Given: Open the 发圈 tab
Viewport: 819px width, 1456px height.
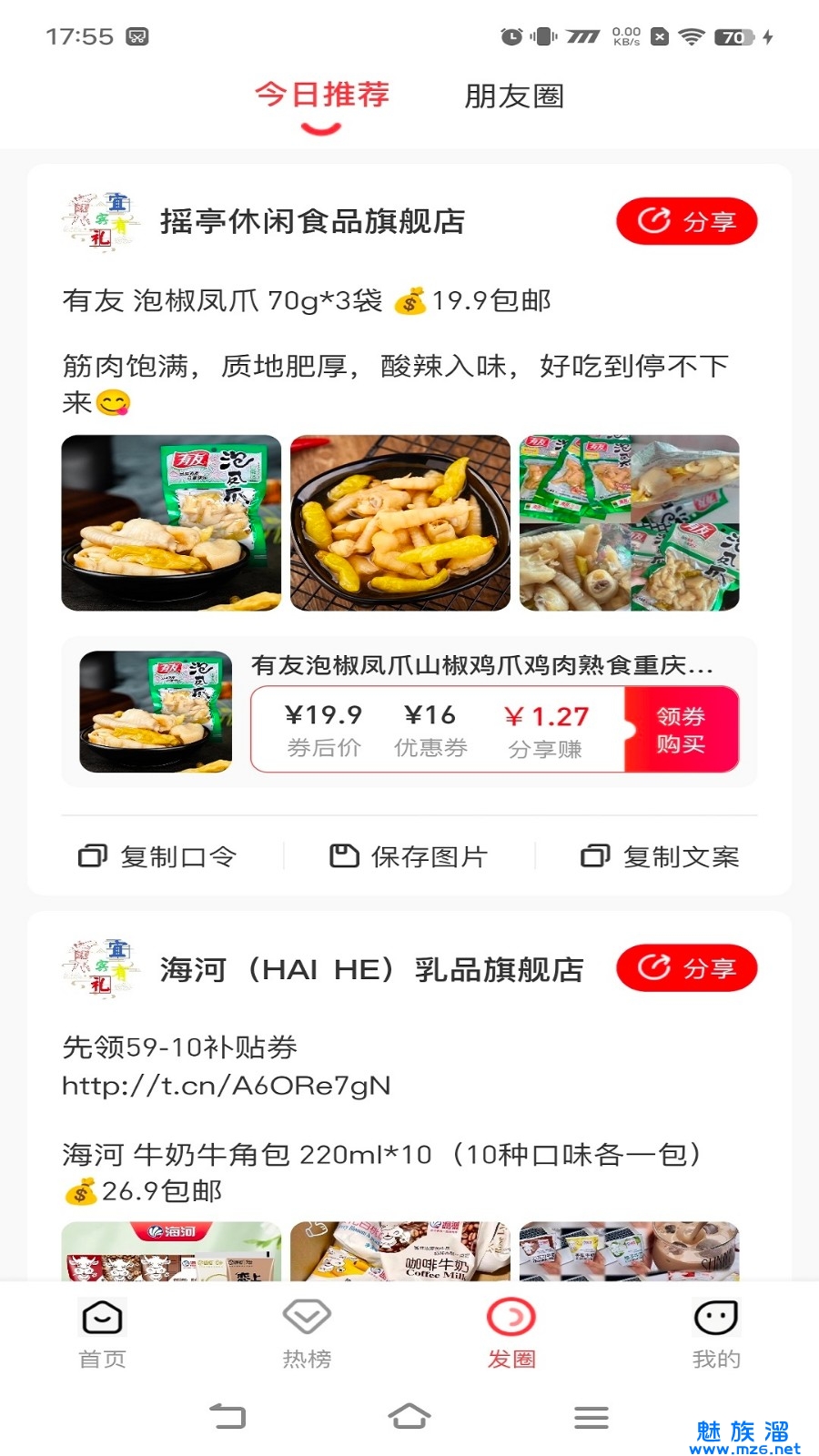Looking at the screenshot, I should coord(511,1332).
